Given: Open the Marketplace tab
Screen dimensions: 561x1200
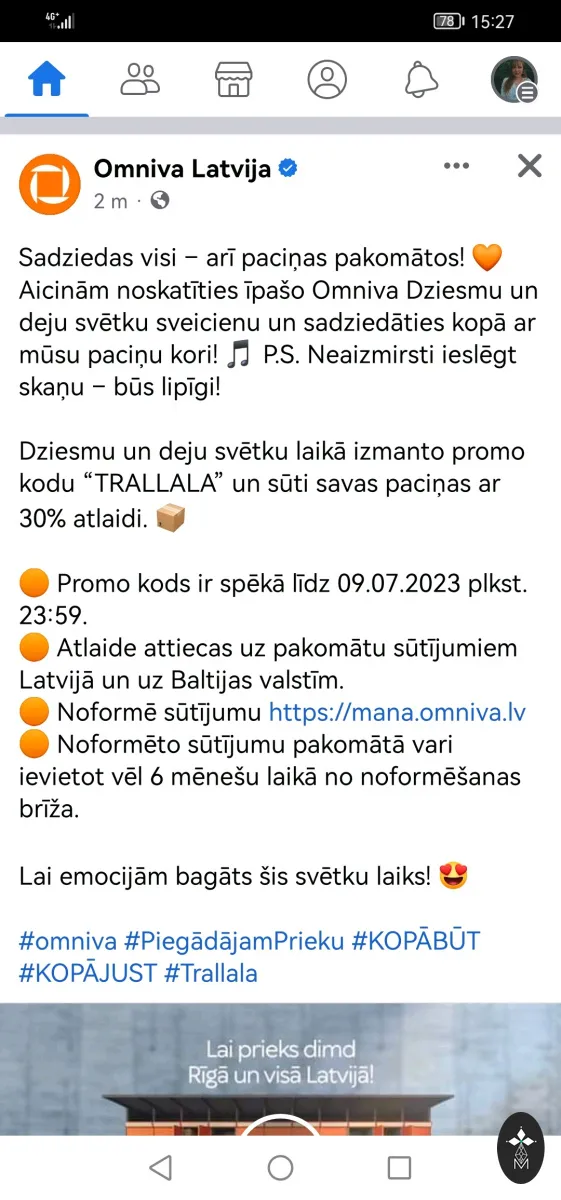Looking at the screenshot, I should [233, 79].
